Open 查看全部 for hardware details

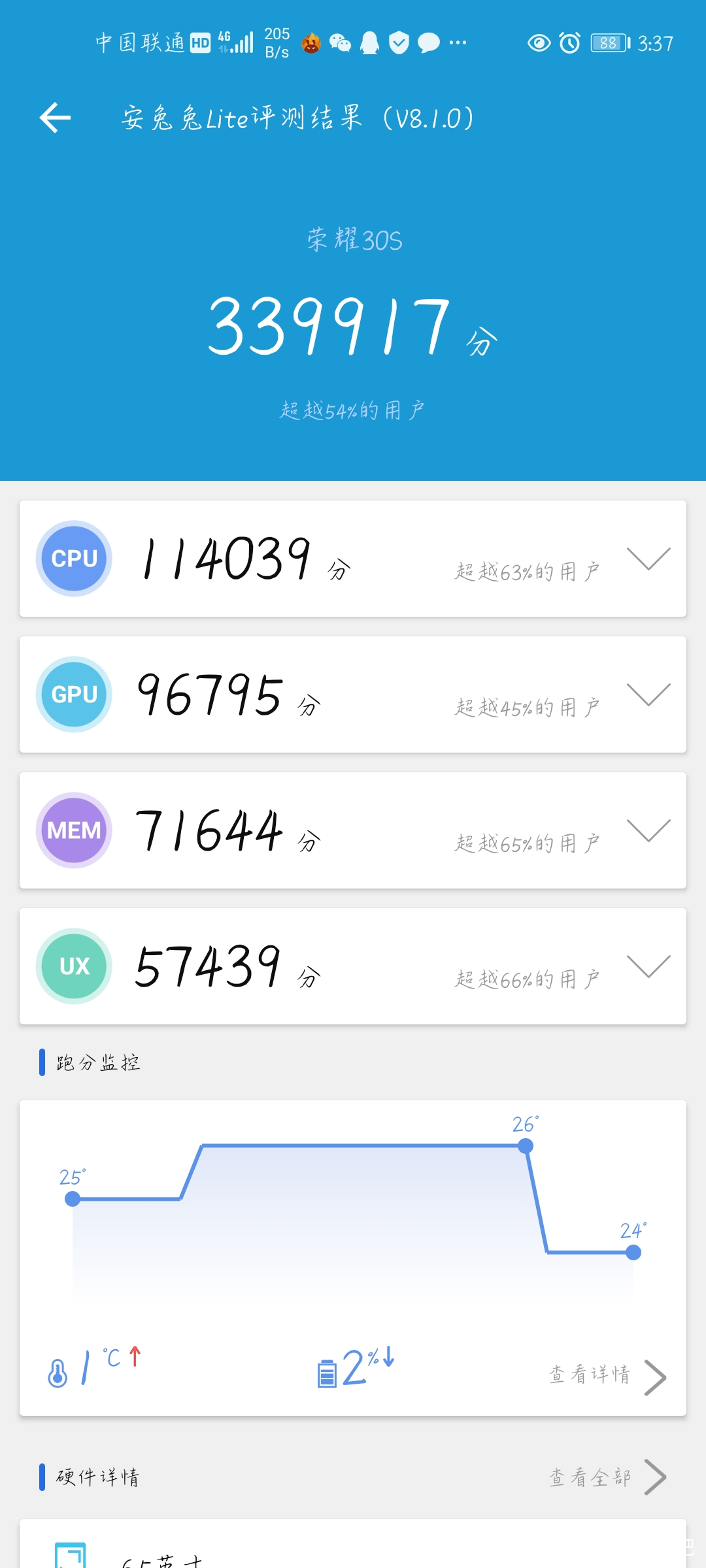click(608, 1477)
